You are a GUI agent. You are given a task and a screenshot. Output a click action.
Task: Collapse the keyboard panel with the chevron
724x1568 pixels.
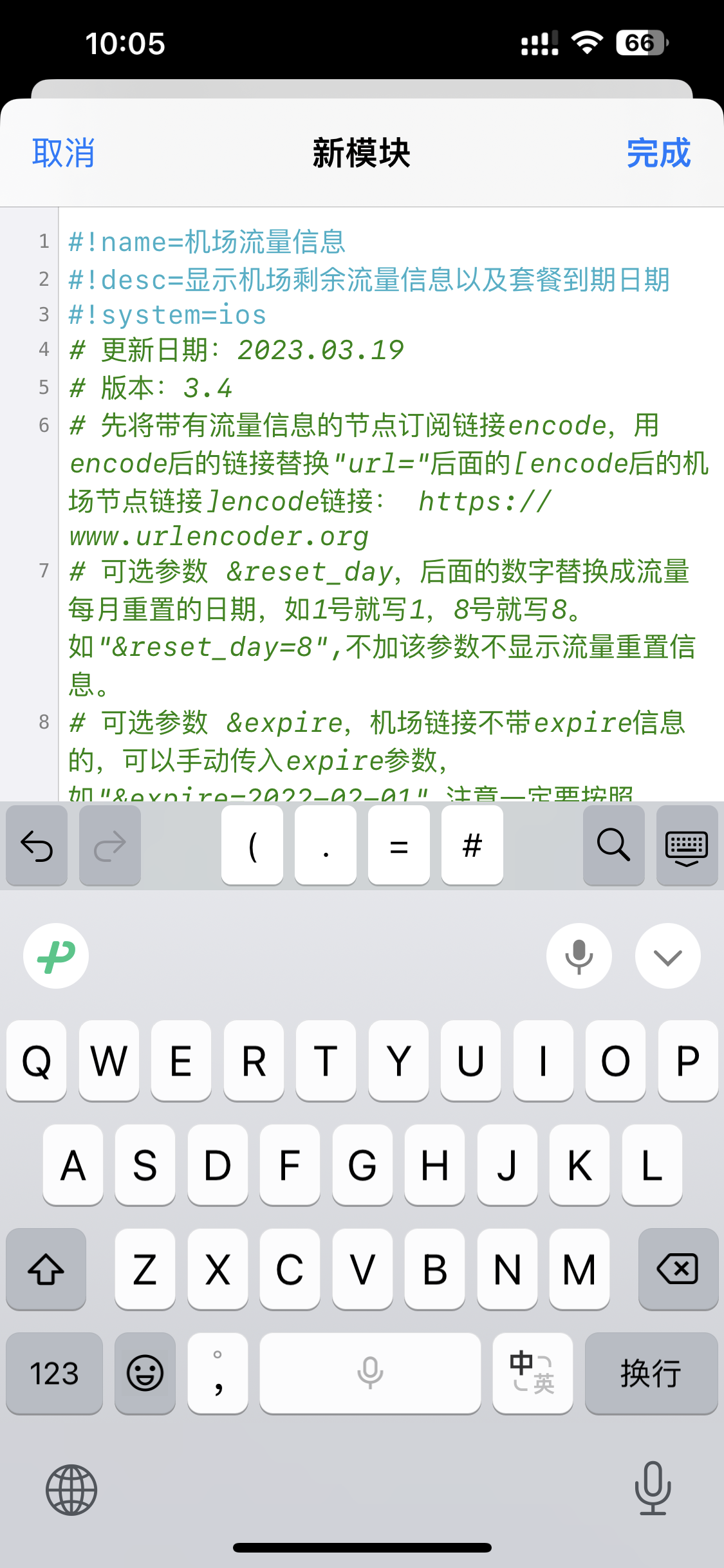[667, 956]
